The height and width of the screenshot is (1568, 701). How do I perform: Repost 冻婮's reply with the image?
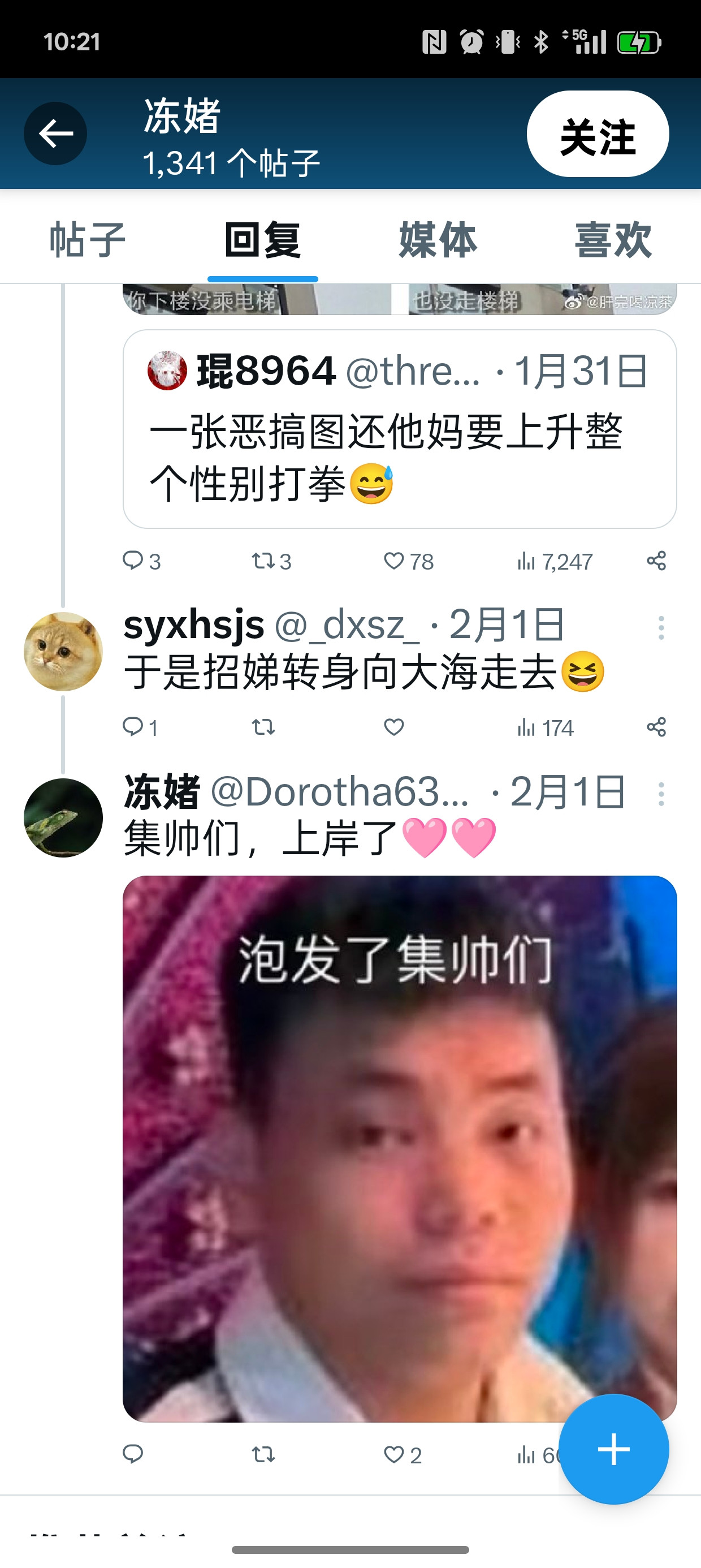click(263, 1455)
